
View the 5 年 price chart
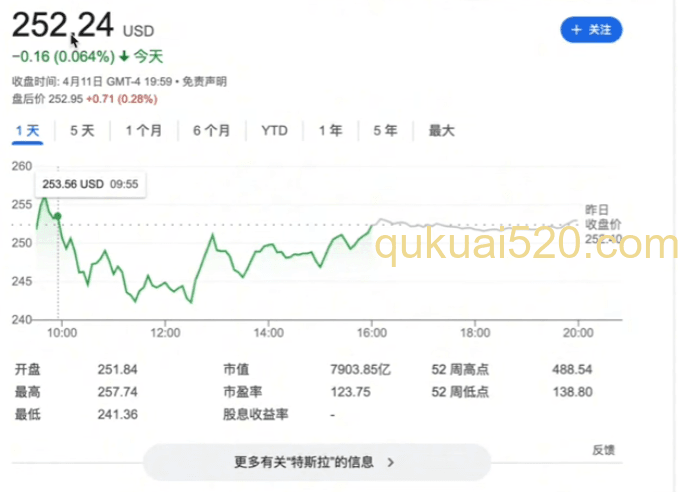click(x=385, y=130)
